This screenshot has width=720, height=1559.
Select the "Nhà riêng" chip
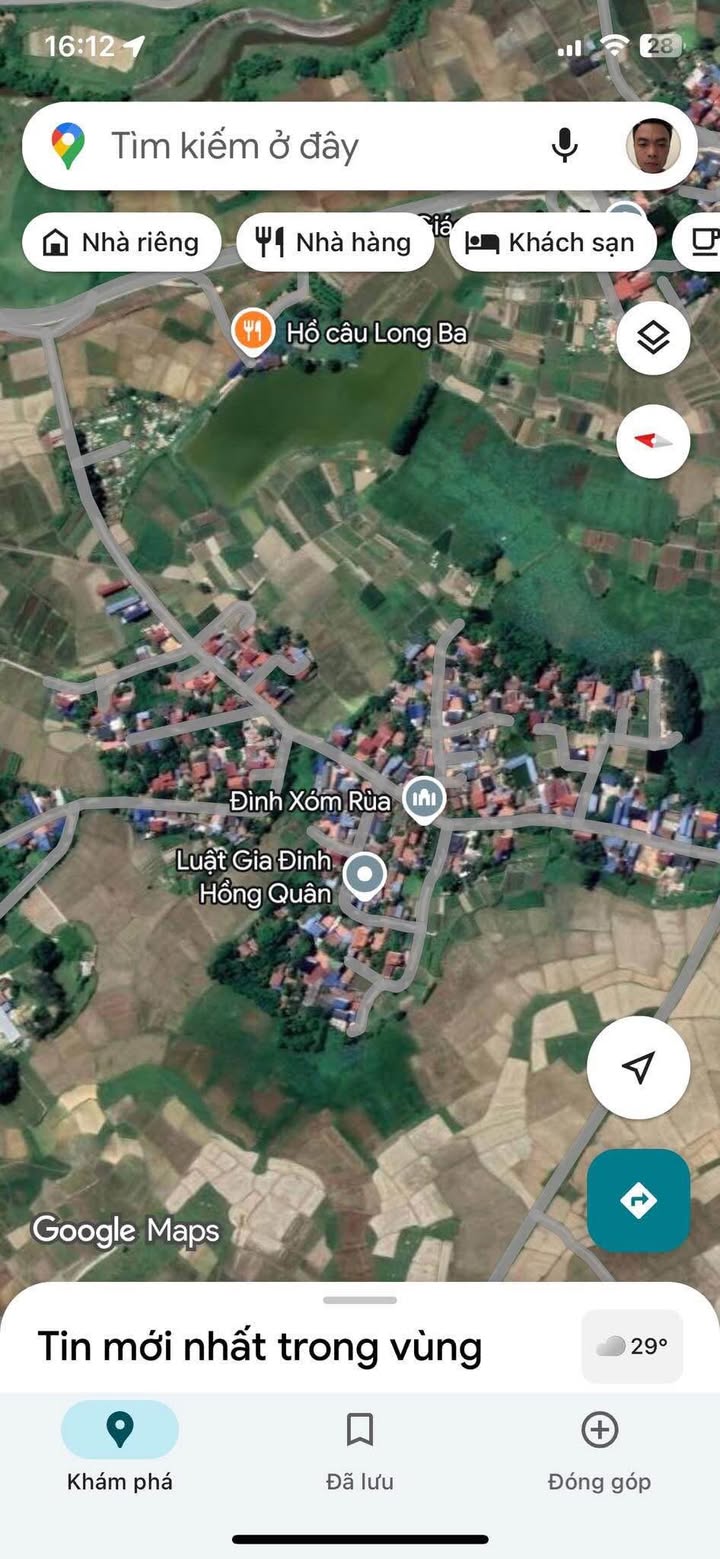[x=121, y=242]
